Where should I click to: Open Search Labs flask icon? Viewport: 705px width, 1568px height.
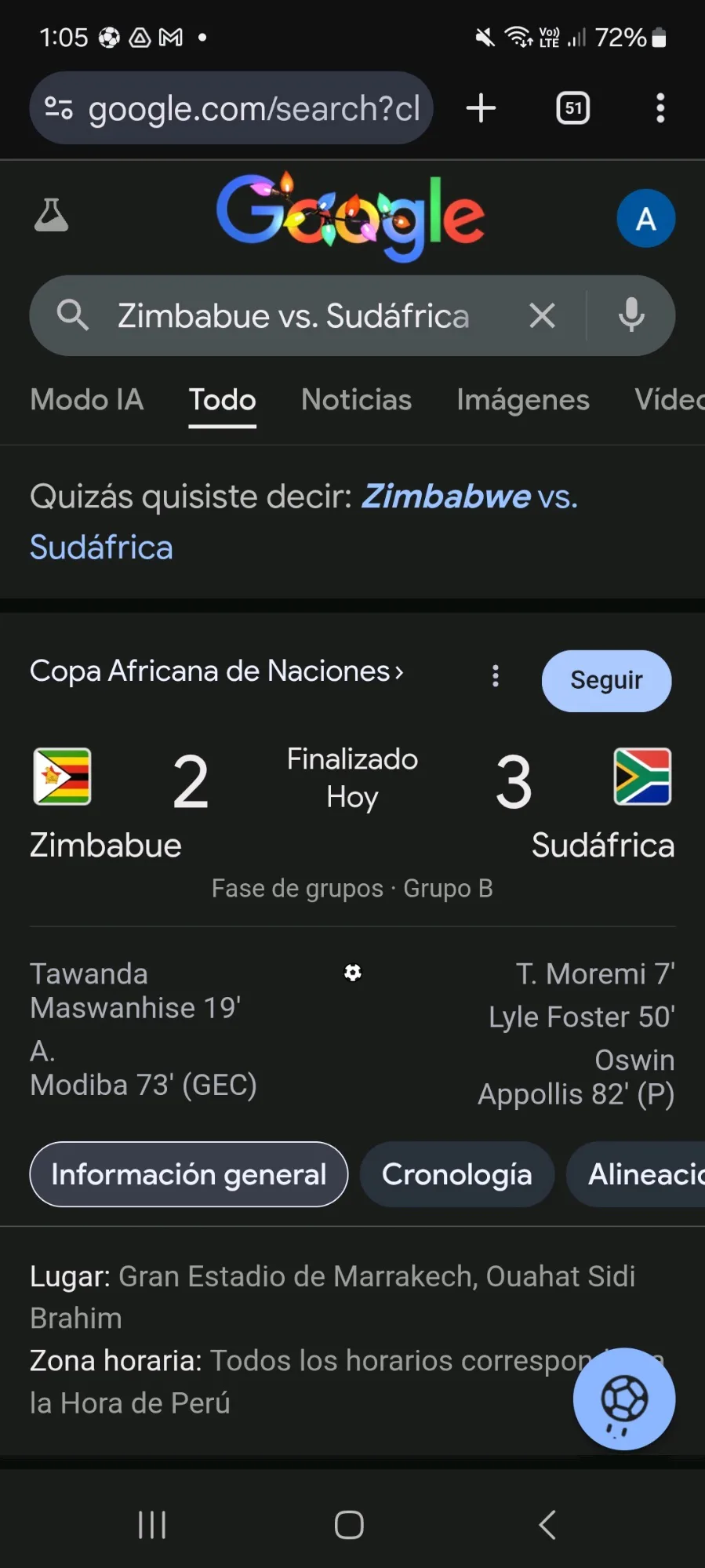coord(52,216)
